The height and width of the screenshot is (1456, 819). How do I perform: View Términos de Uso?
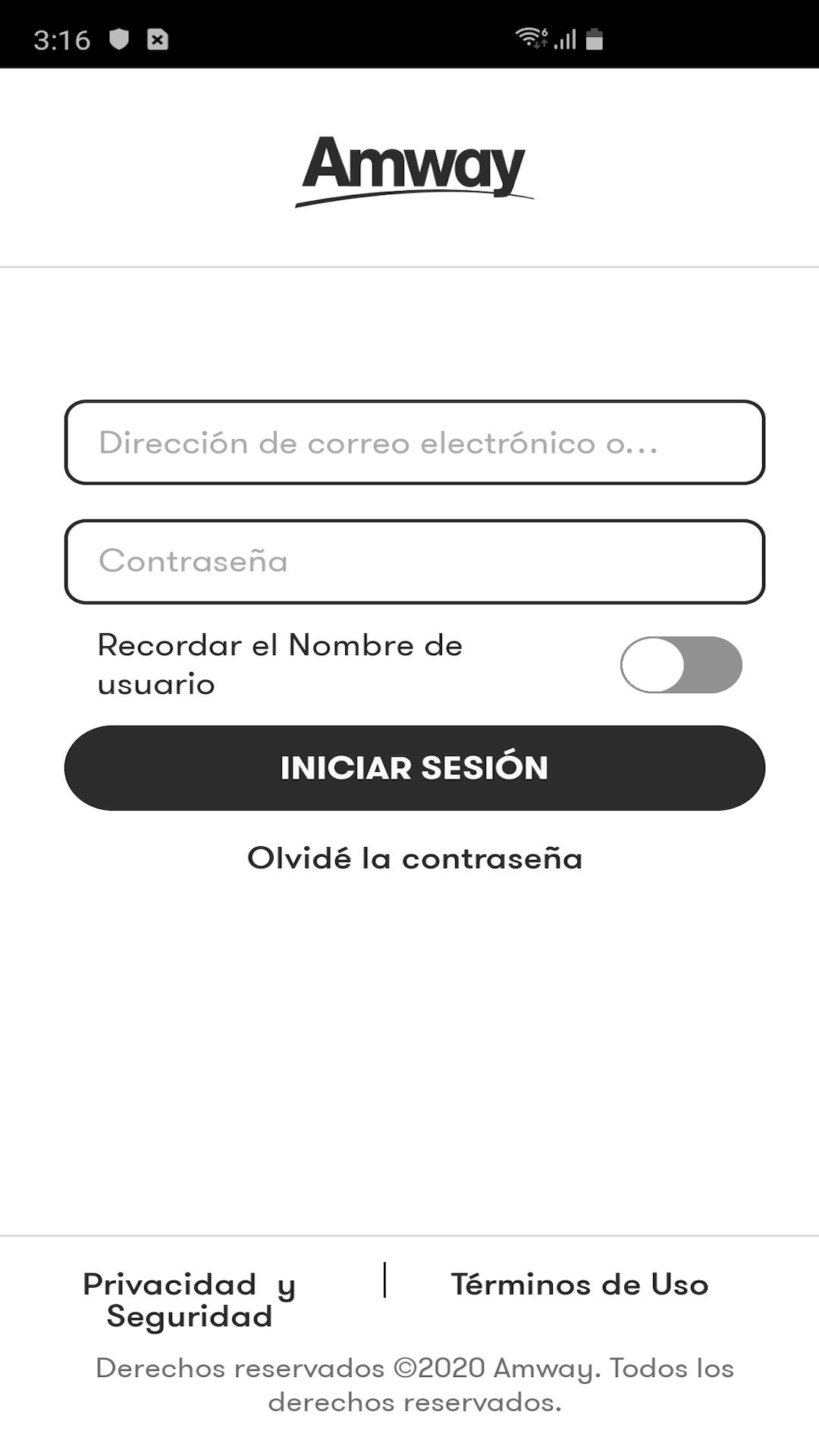click(579, 1285)
